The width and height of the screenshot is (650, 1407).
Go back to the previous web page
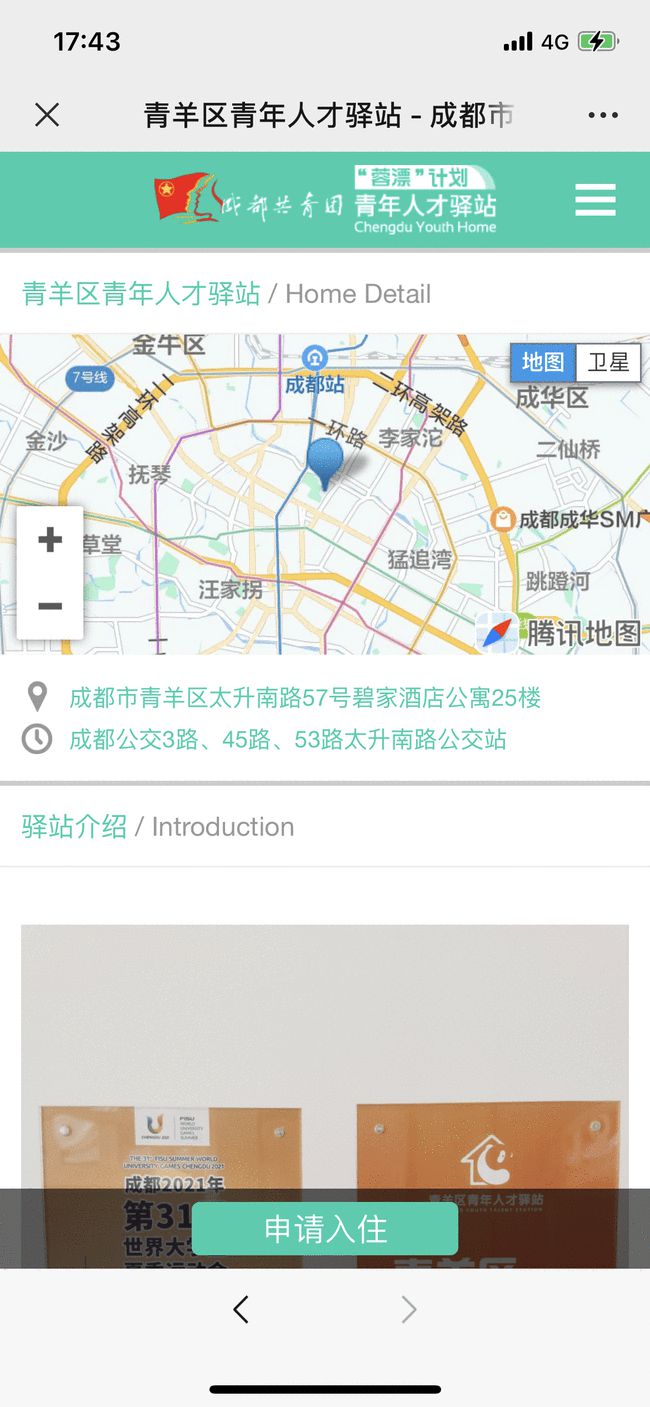point(240,1309)
